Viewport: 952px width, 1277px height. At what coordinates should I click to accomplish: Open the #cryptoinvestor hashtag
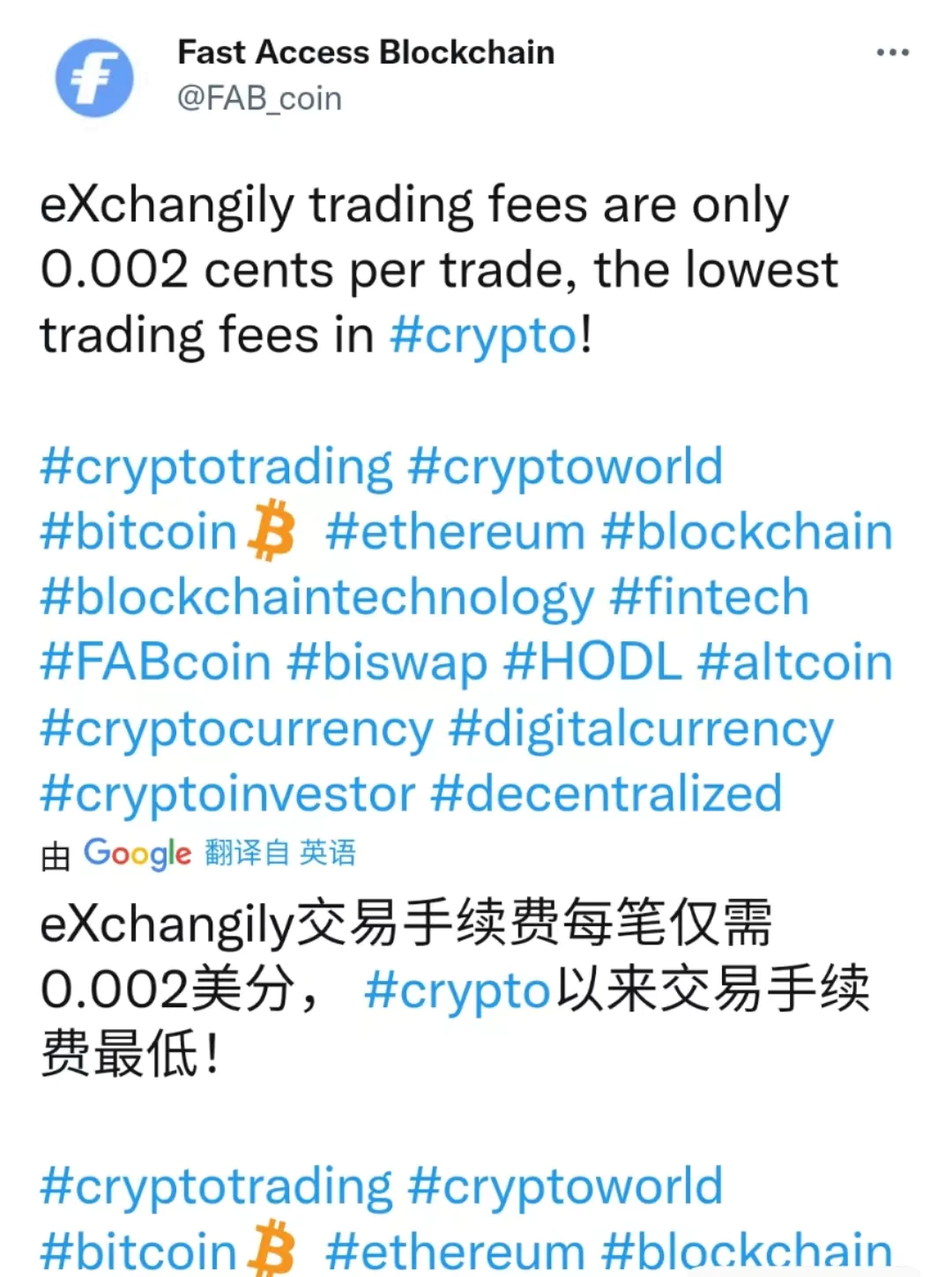[227, 794]
